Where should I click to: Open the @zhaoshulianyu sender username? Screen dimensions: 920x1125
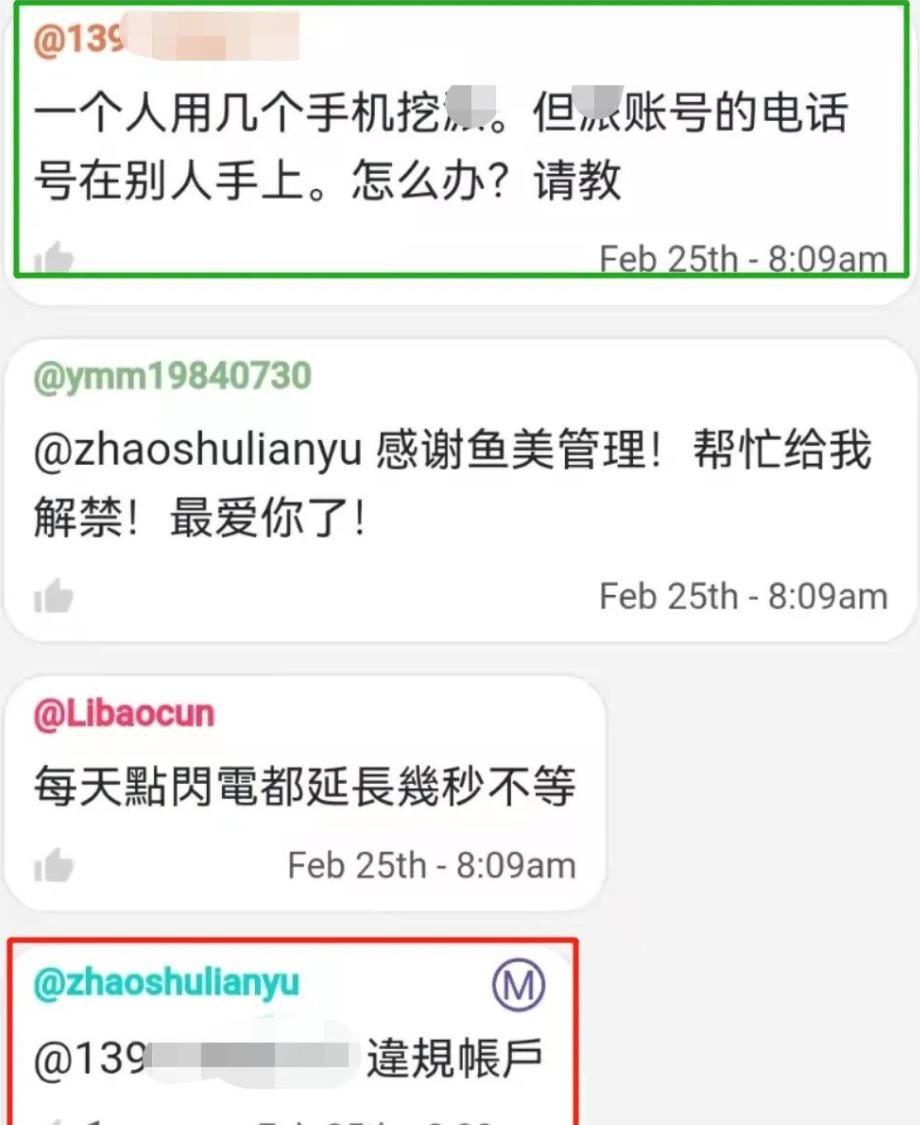[166, 982]
